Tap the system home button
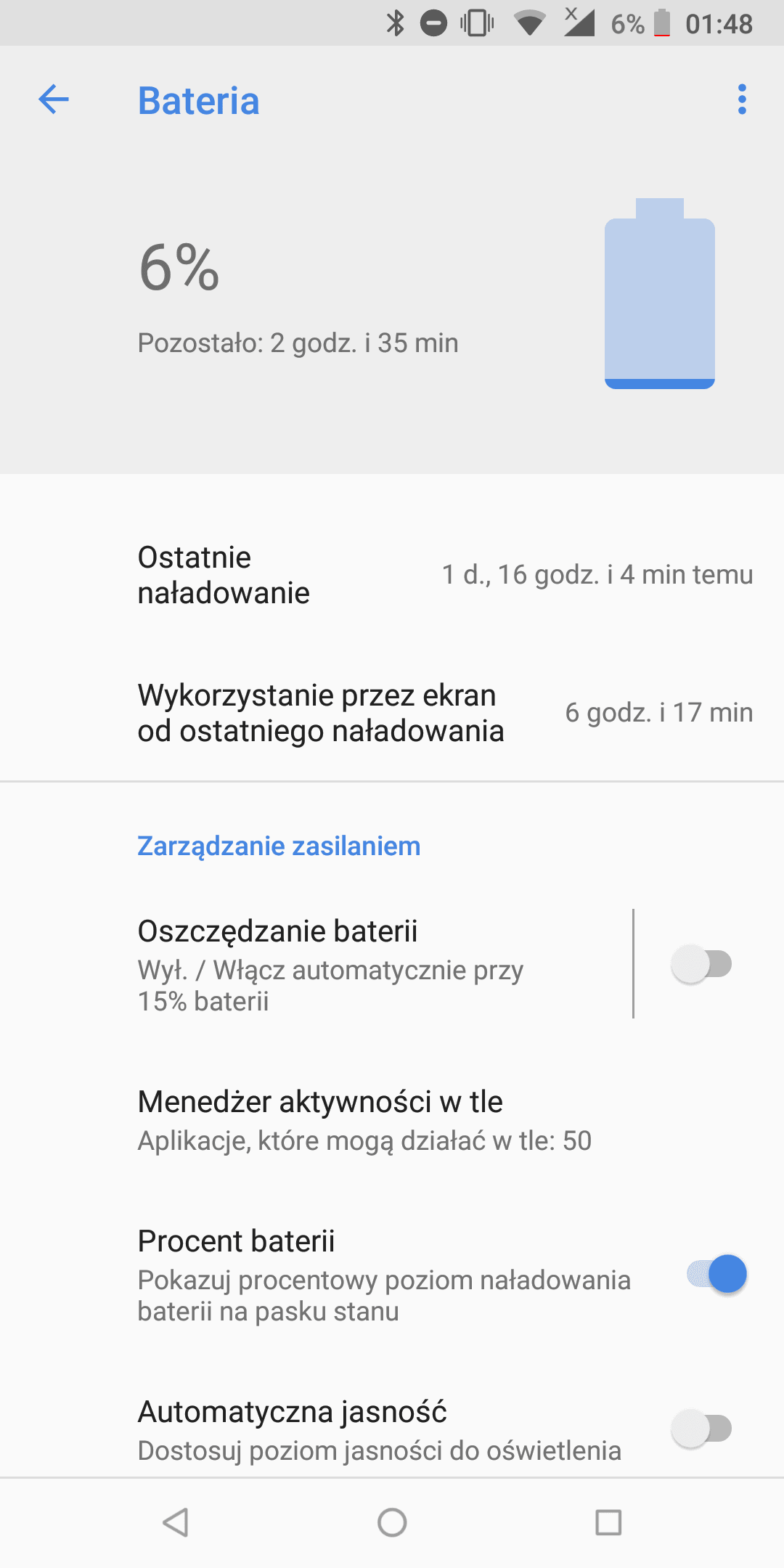The image size is (784, 1568). (x=392, y=1522)
